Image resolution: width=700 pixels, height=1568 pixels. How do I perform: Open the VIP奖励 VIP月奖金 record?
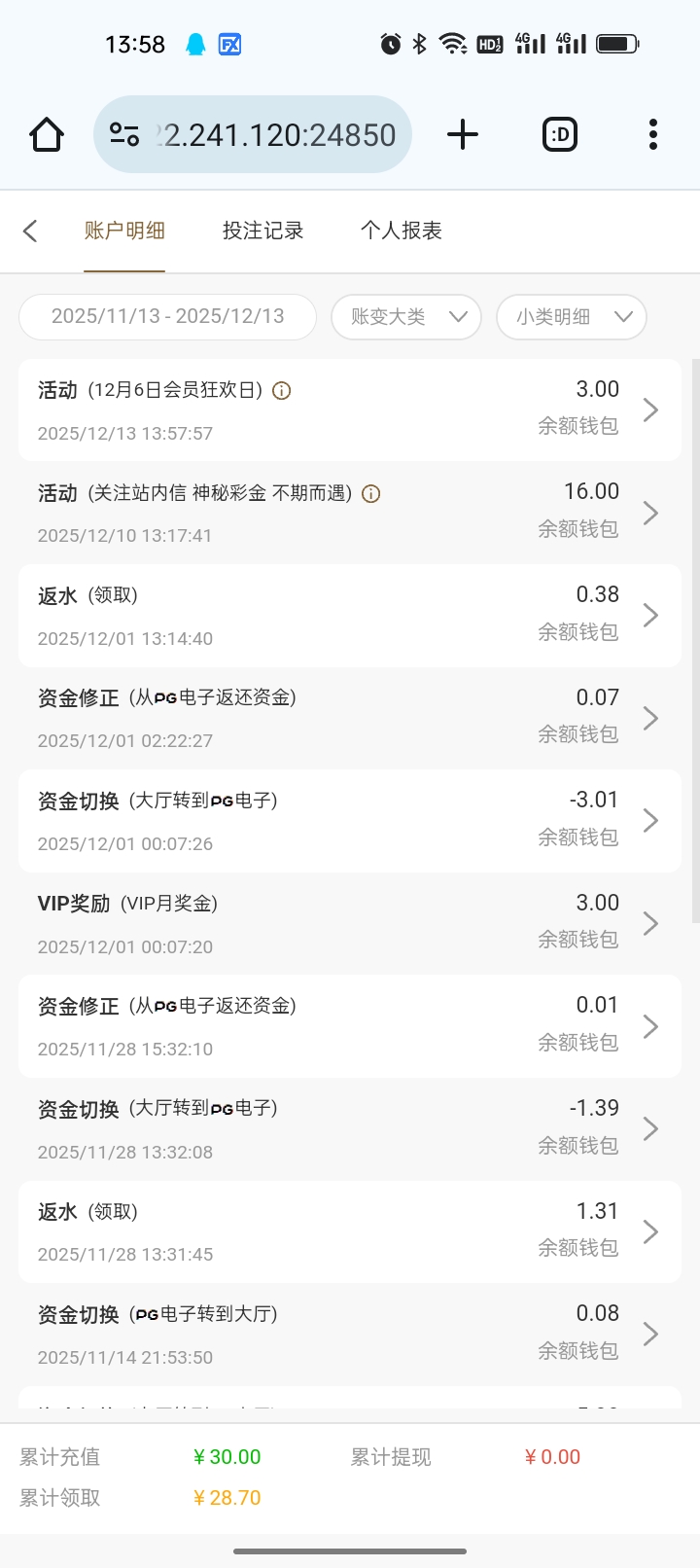click(350, 924)
